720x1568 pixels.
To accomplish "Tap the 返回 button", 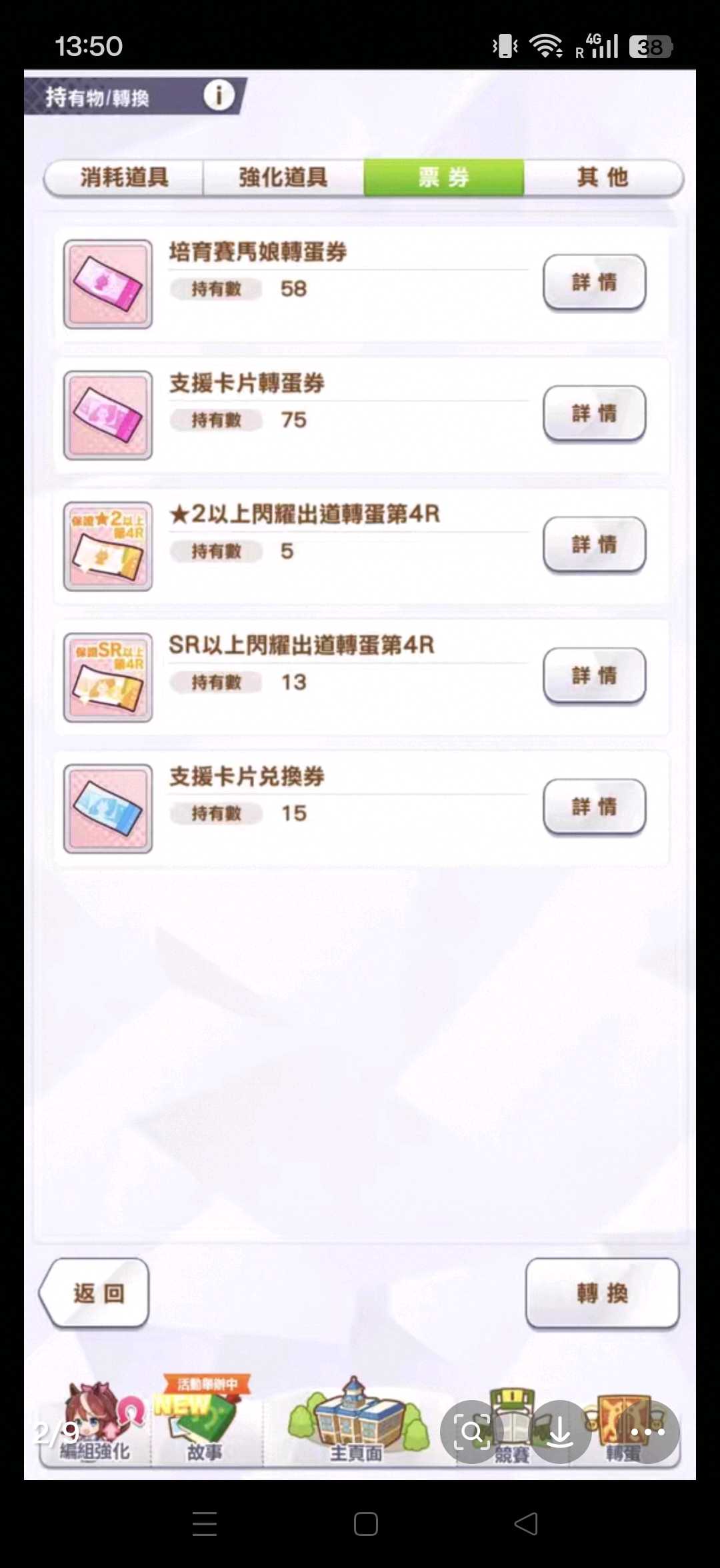I will [96, 1293].
